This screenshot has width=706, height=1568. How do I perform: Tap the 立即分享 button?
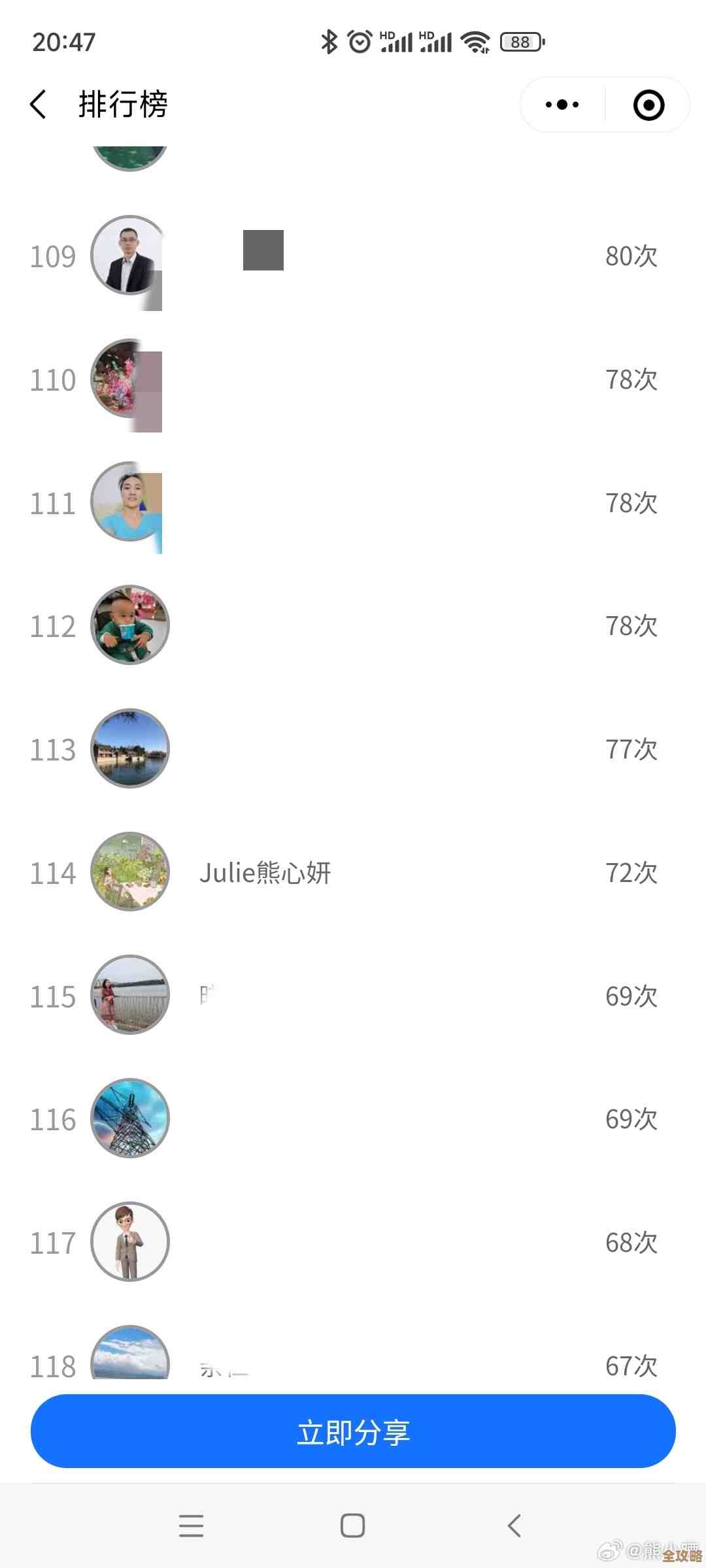point(353,1432)
